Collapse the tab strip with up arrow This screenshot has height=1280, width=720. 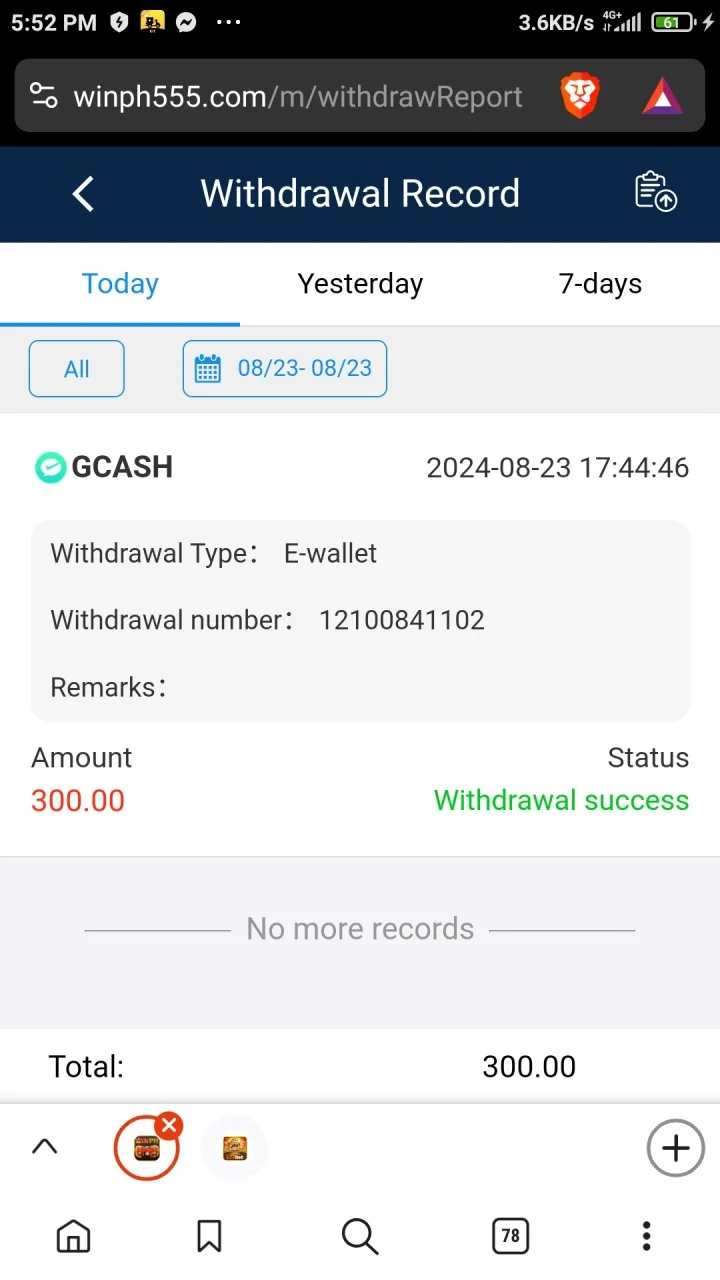[45, 1148]
